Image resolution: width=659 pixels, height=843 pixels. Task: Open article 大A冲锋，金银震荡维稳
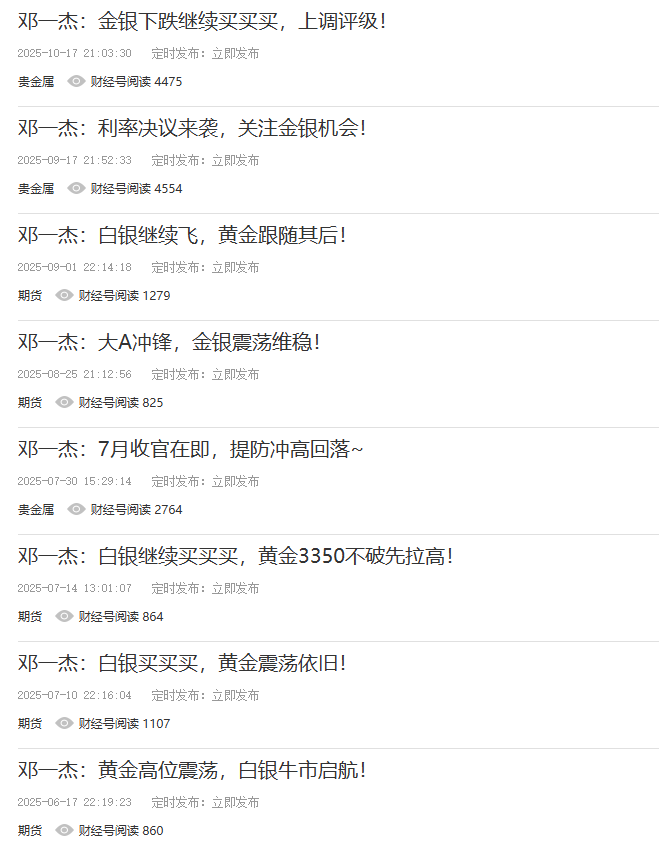[x=169, y=342]
